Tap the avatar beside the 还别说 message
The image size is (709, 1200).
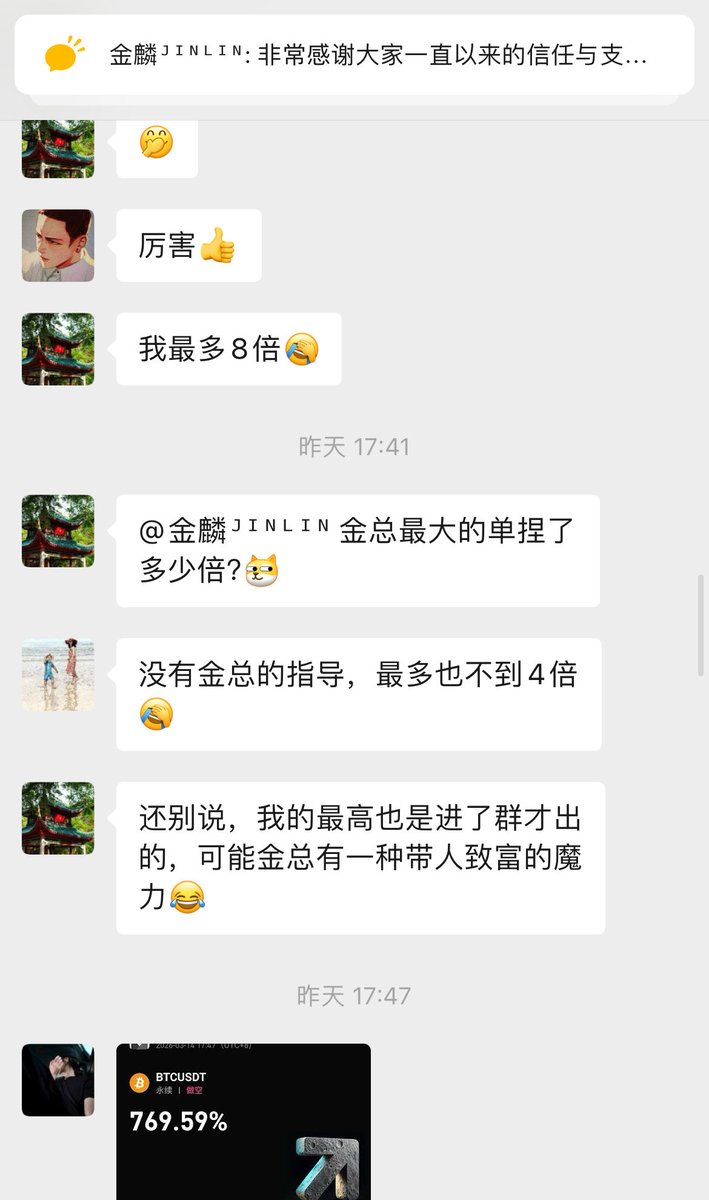58,818
